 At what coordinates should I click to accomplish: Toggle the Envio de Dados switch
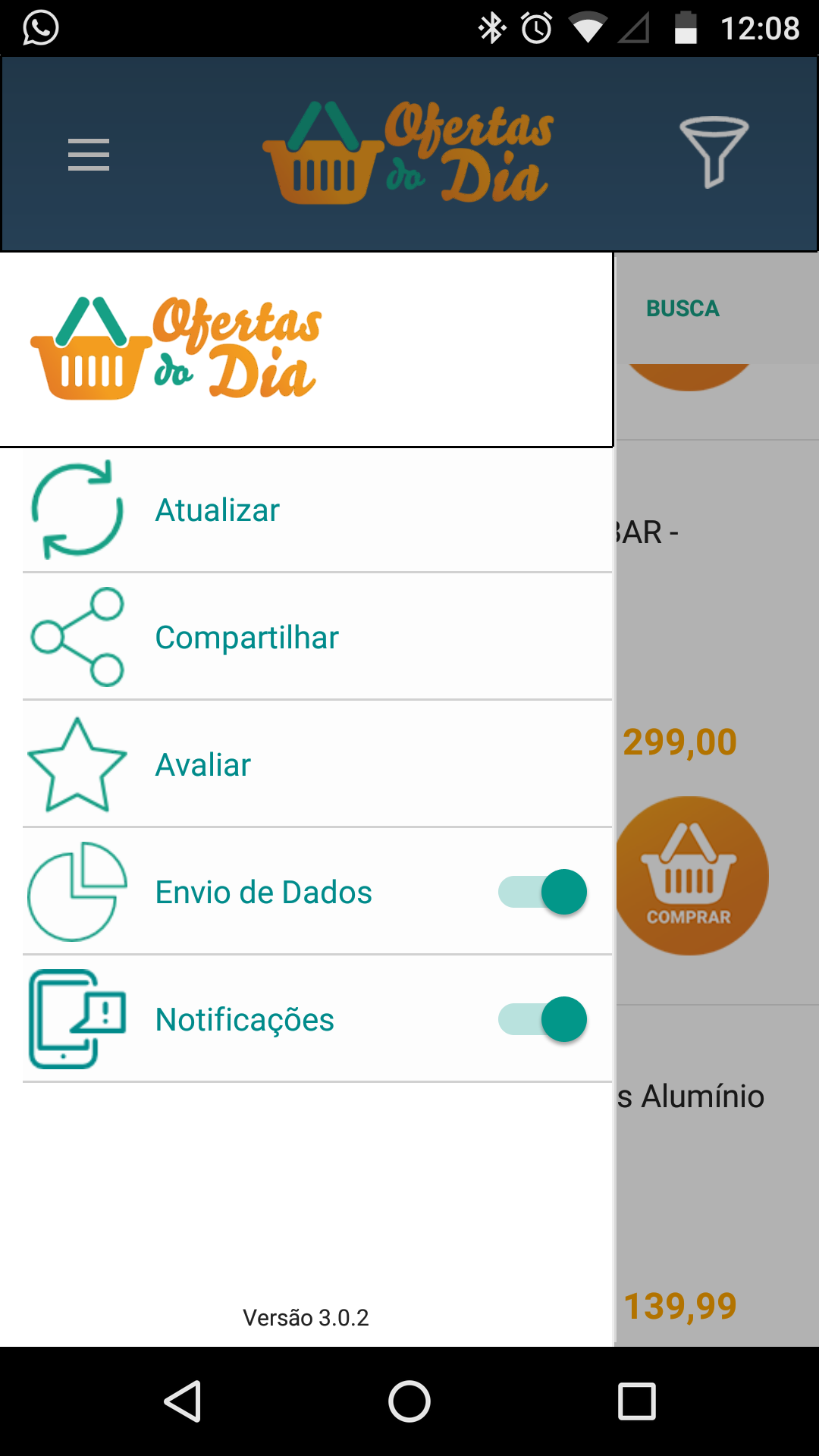[x=542, y=892]
